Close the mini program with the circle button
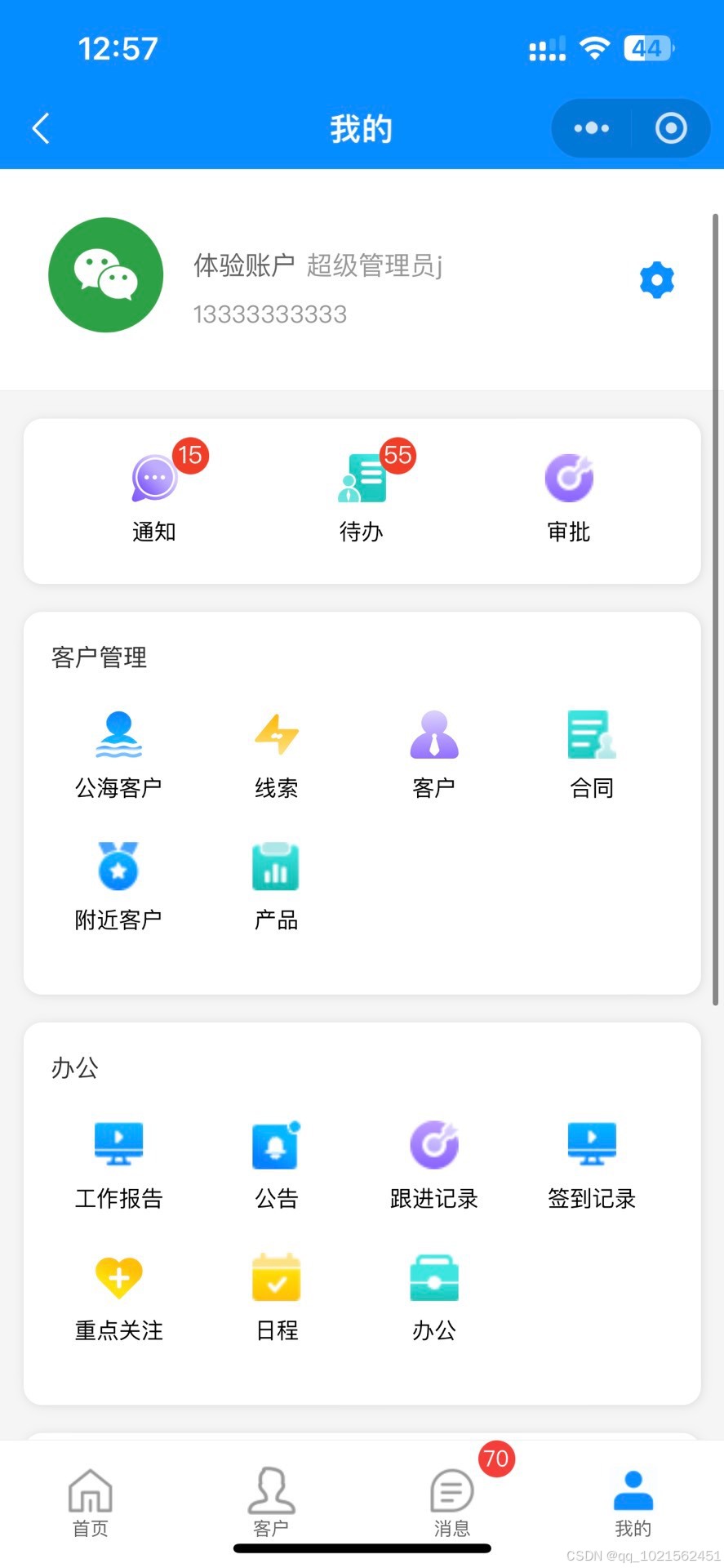Screen dimensions: 724x1568 671,128
